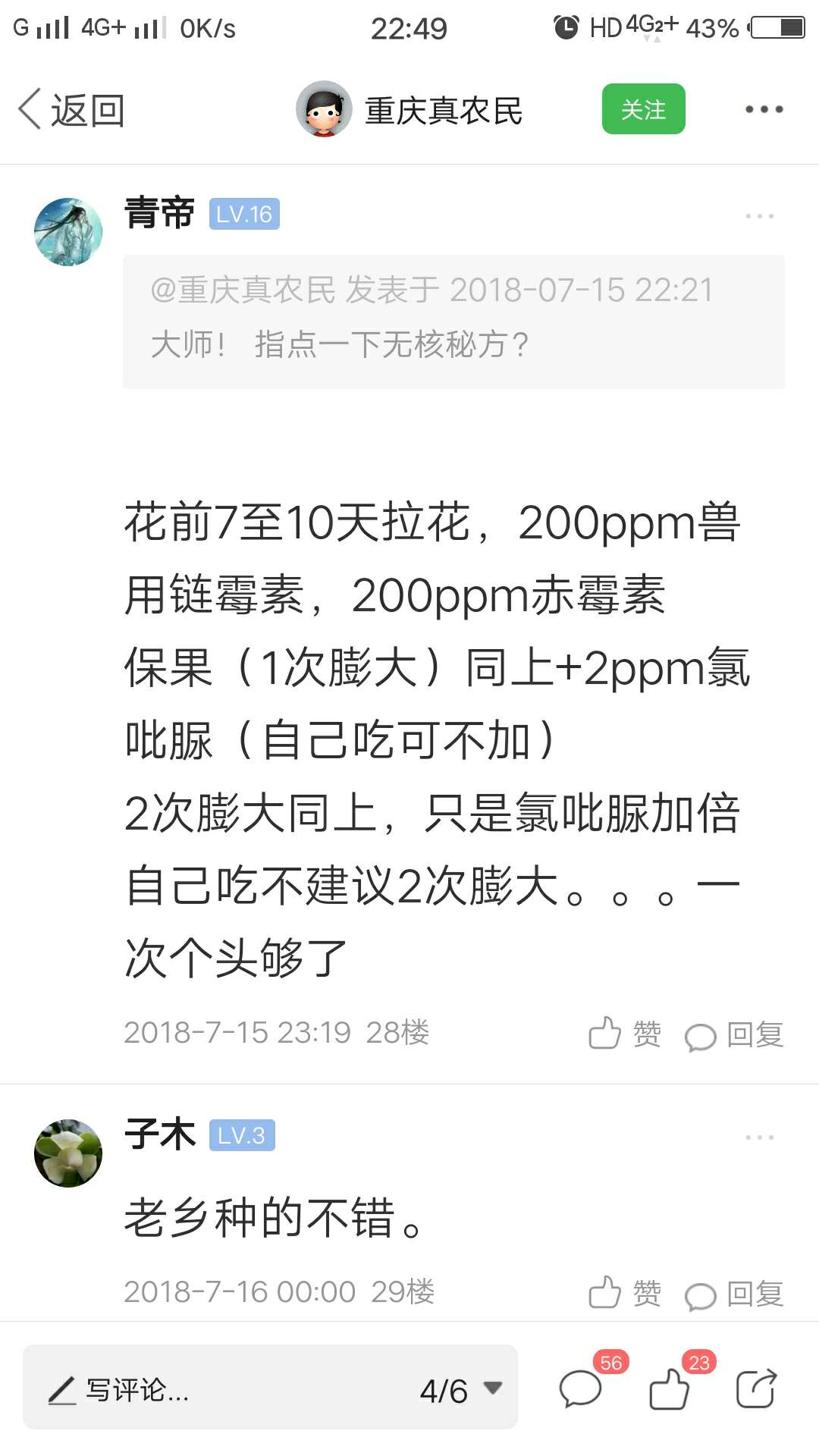Screen dimensions: 819x1456
Task: Open more options for 青帝's comment
Action: pyautogui.click(x=759, y=216)
